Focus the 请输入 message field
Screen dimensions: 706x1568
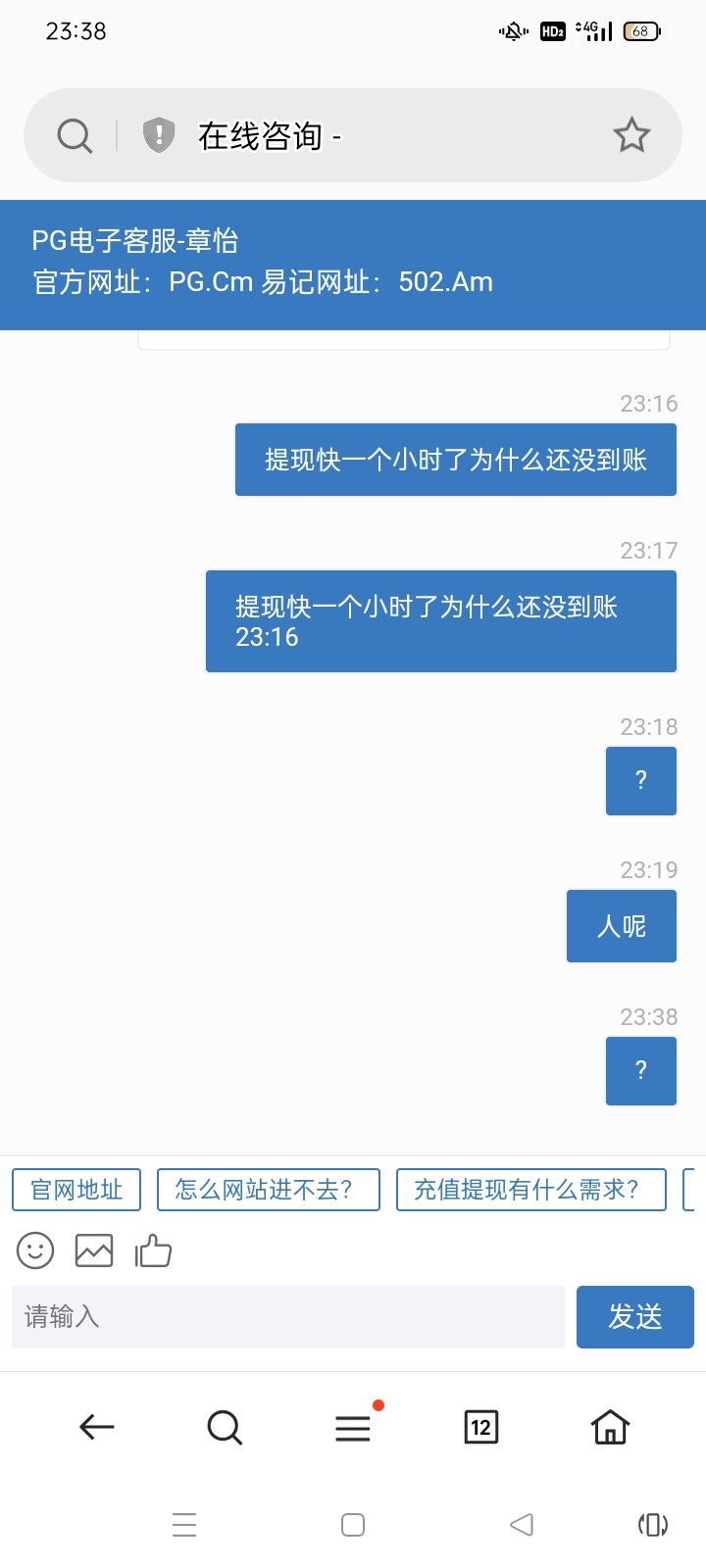288,1316
